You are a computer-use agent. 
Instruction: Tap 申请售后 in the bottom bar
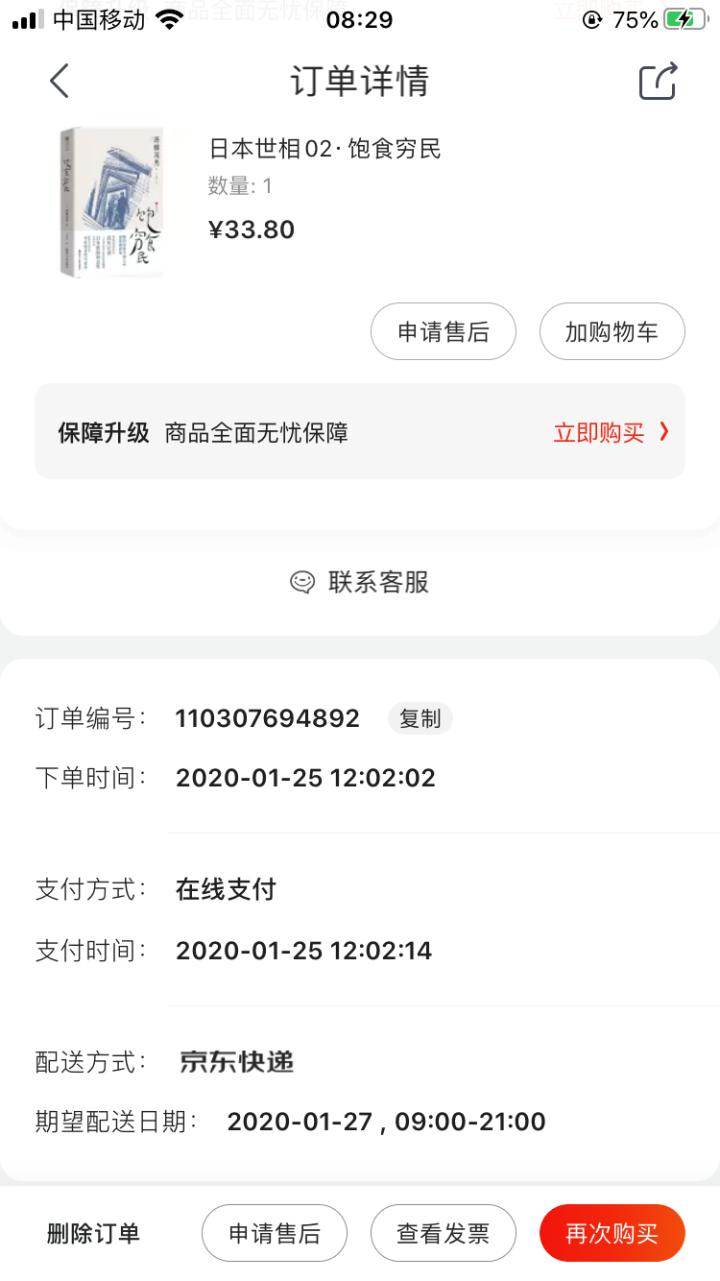pyautogui.click(x=274, y=1233)
